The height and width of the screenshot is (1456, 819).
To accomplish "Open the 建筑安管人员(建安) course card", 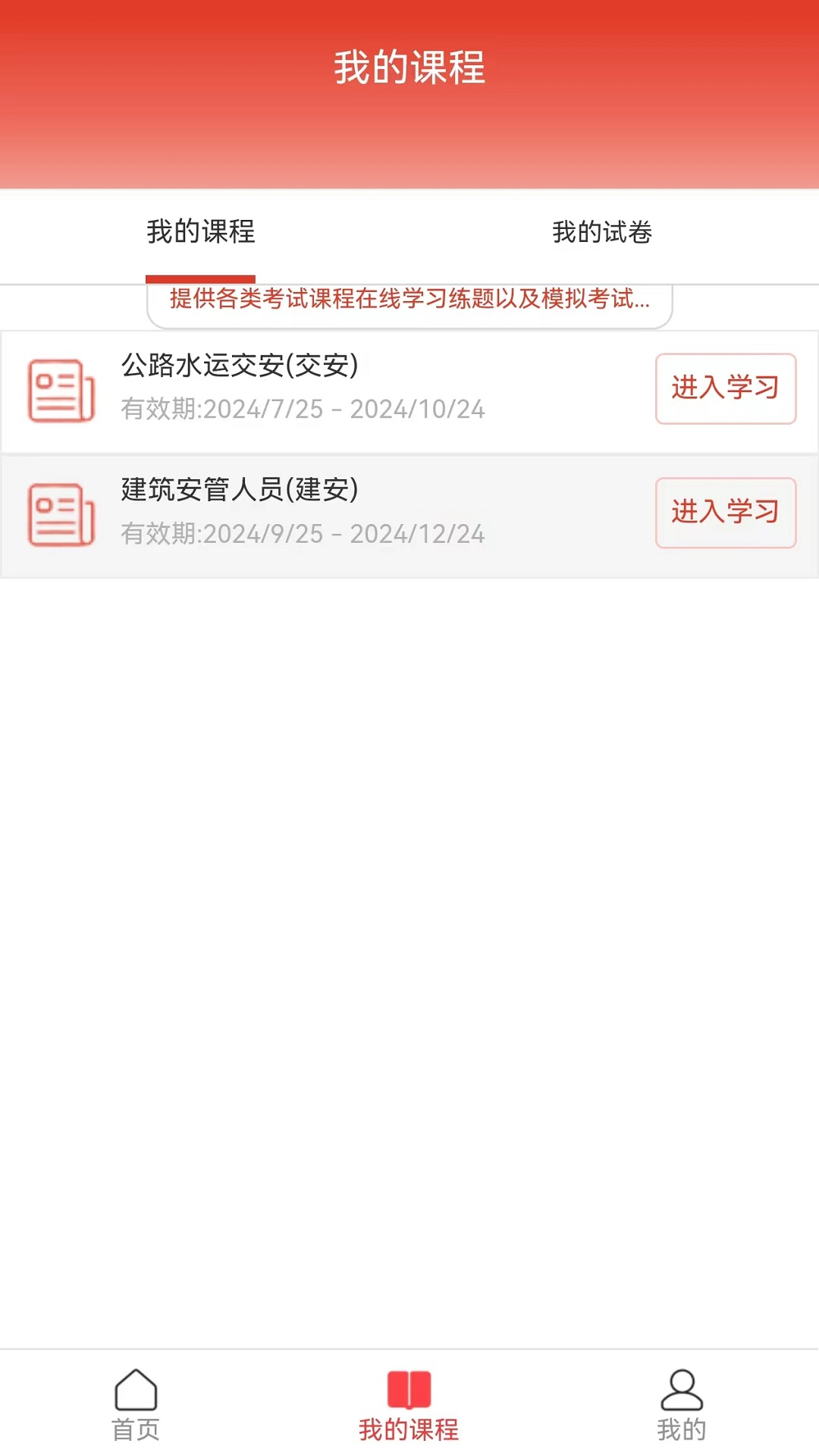I will 341,514.
